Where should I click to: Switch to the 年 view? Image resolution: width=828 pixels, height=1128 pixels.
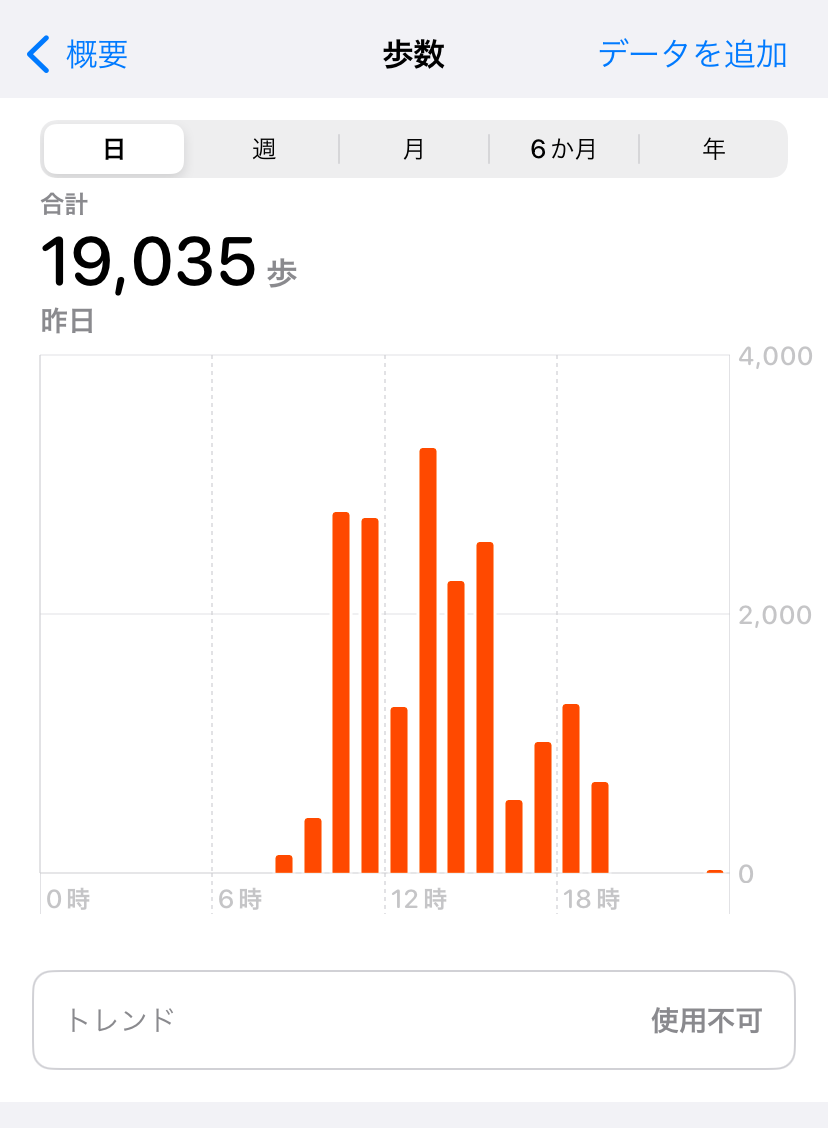pos(713,150)
